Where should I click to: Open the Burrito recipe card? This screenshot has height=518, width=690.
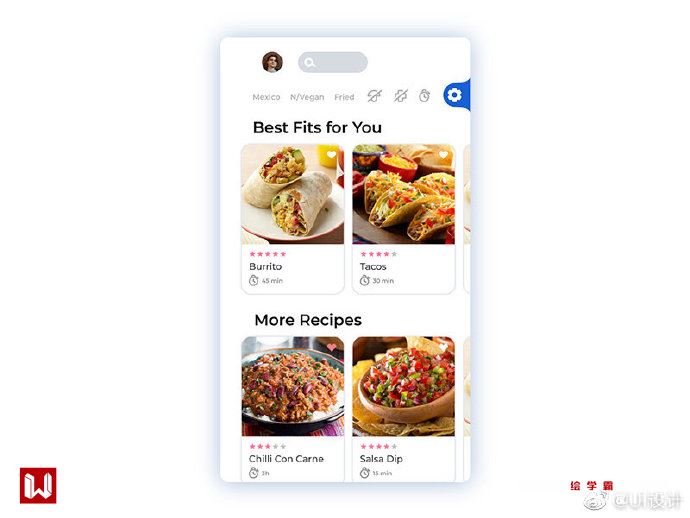292,218
